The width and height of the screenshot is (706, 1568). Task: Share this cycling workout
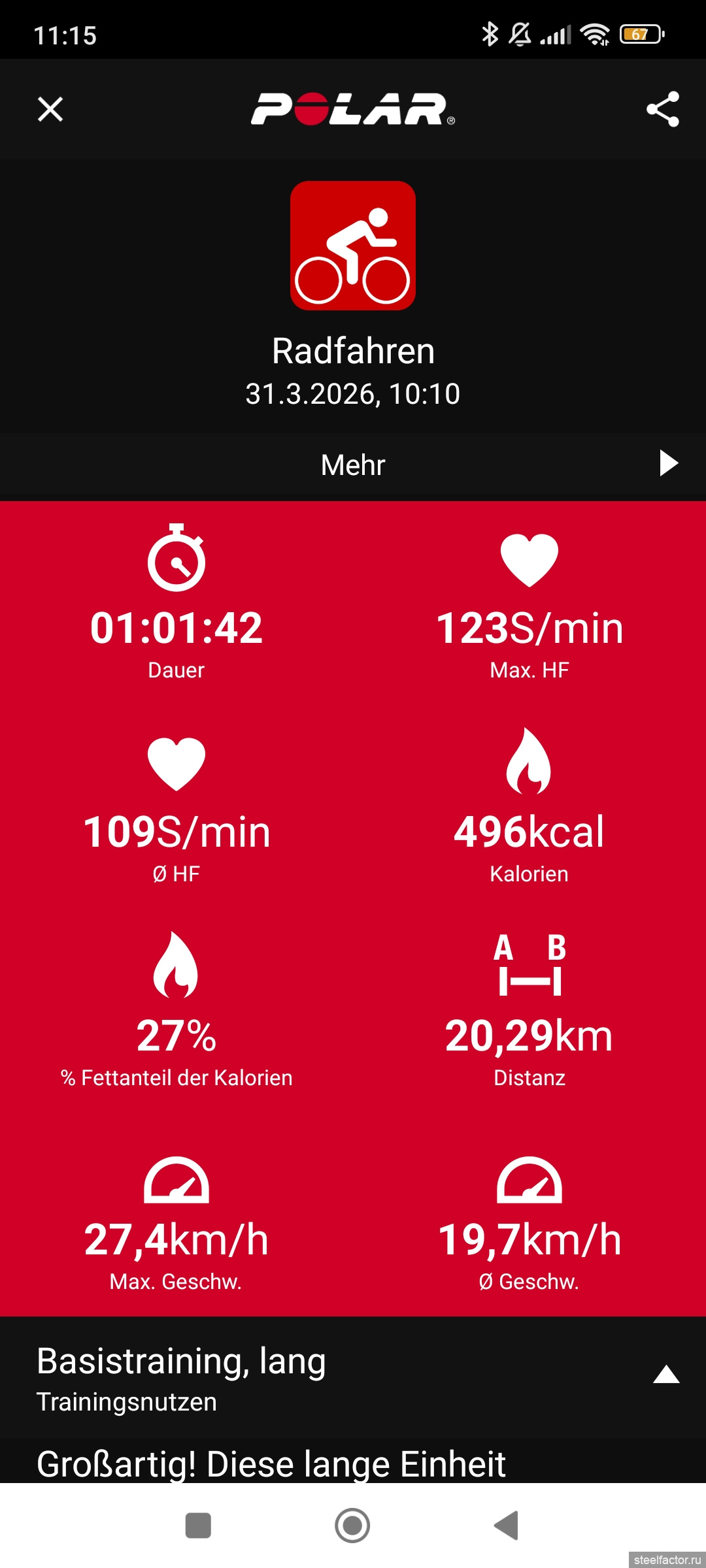click(663, 109)
